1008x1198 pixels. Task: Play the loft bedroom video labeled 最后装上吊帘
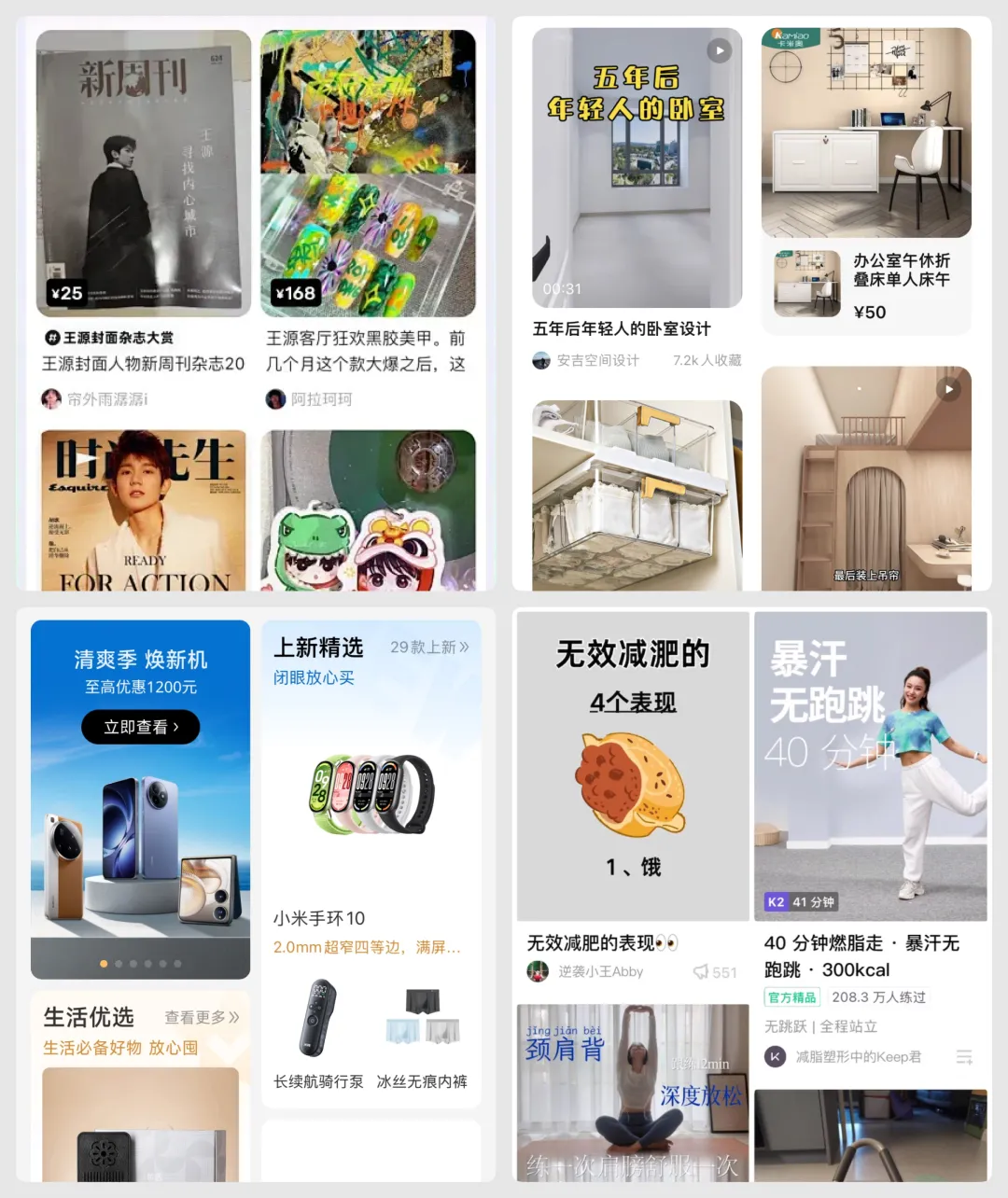point(949,389)
